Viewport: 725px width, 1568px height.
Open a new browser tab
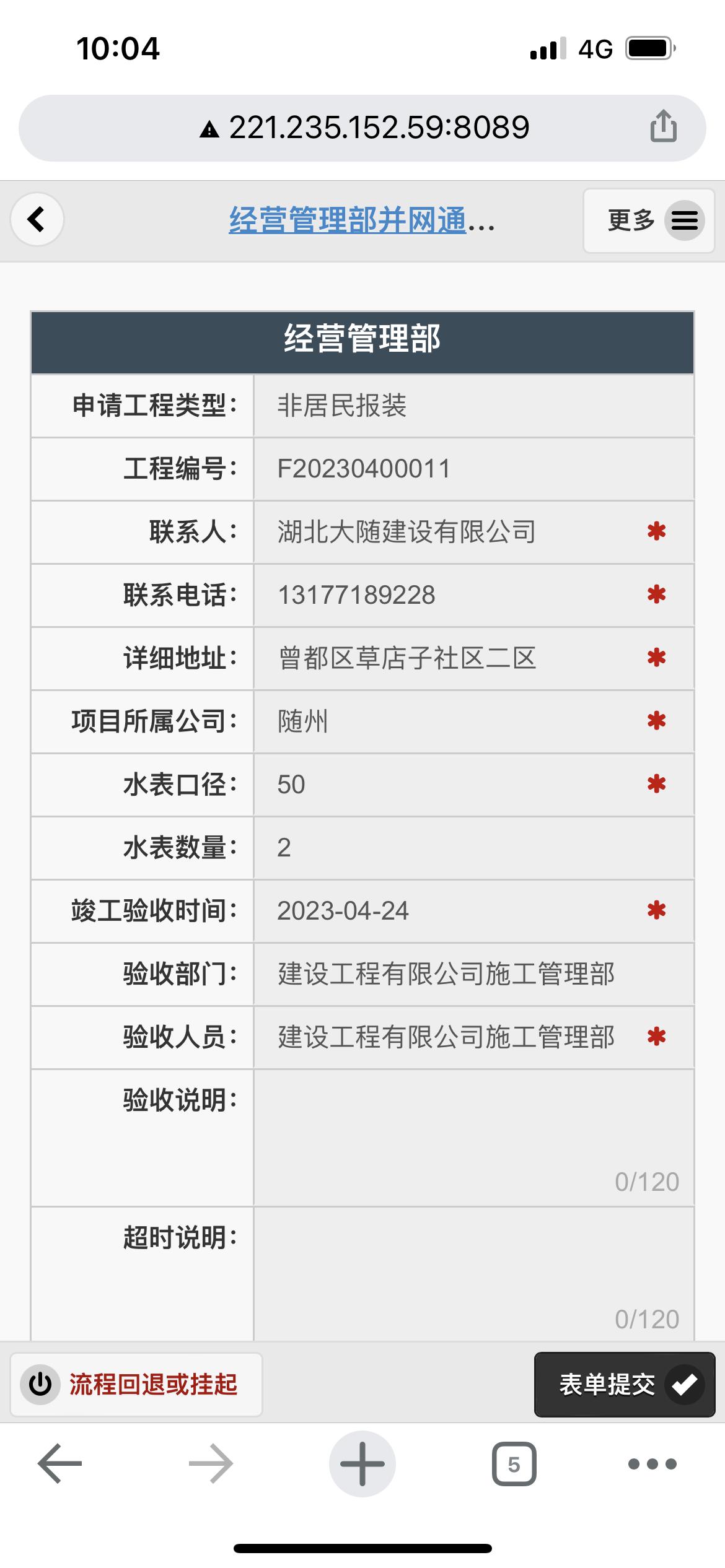click(x=362, y=1464)
